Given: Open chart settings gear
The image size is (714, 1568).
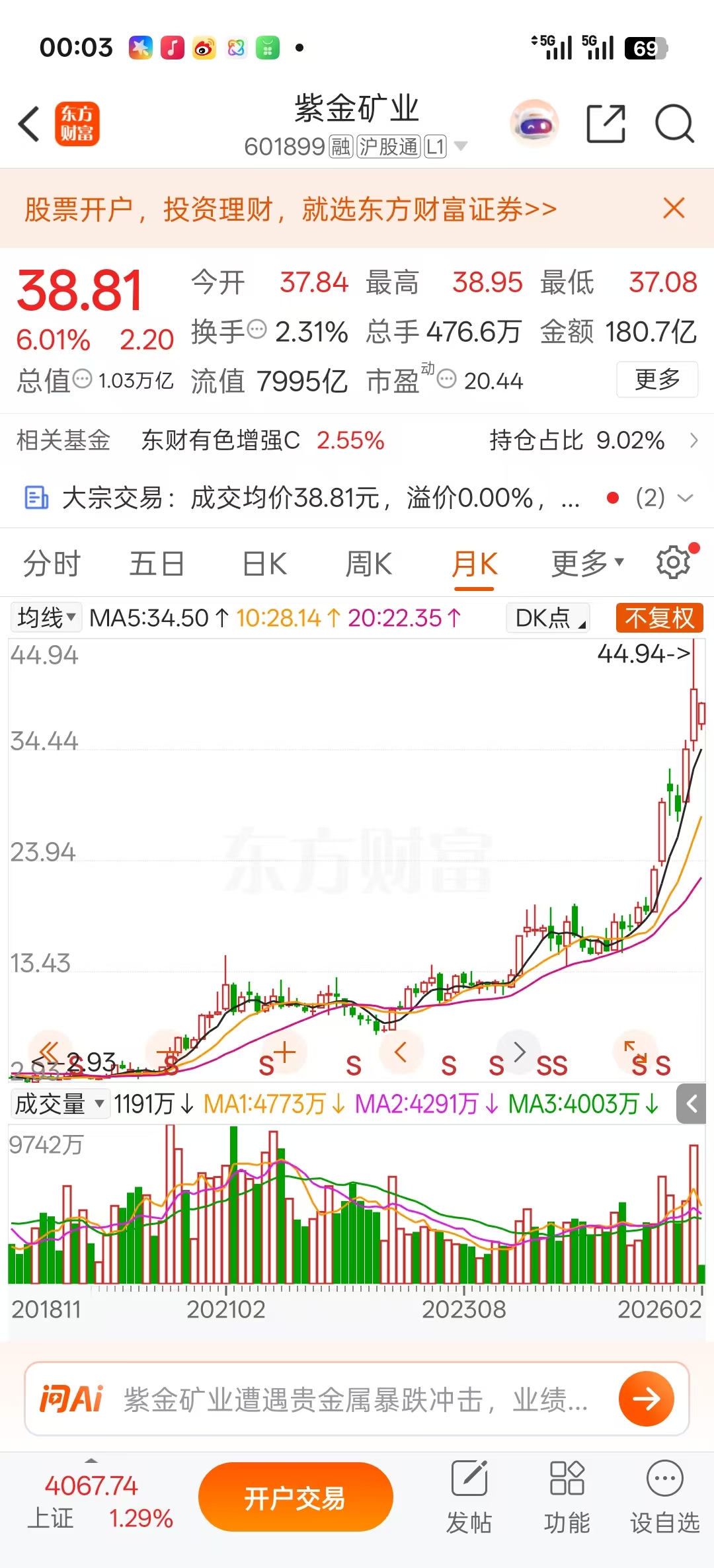Looking at the screenshot, I should (x=673, y=563).
